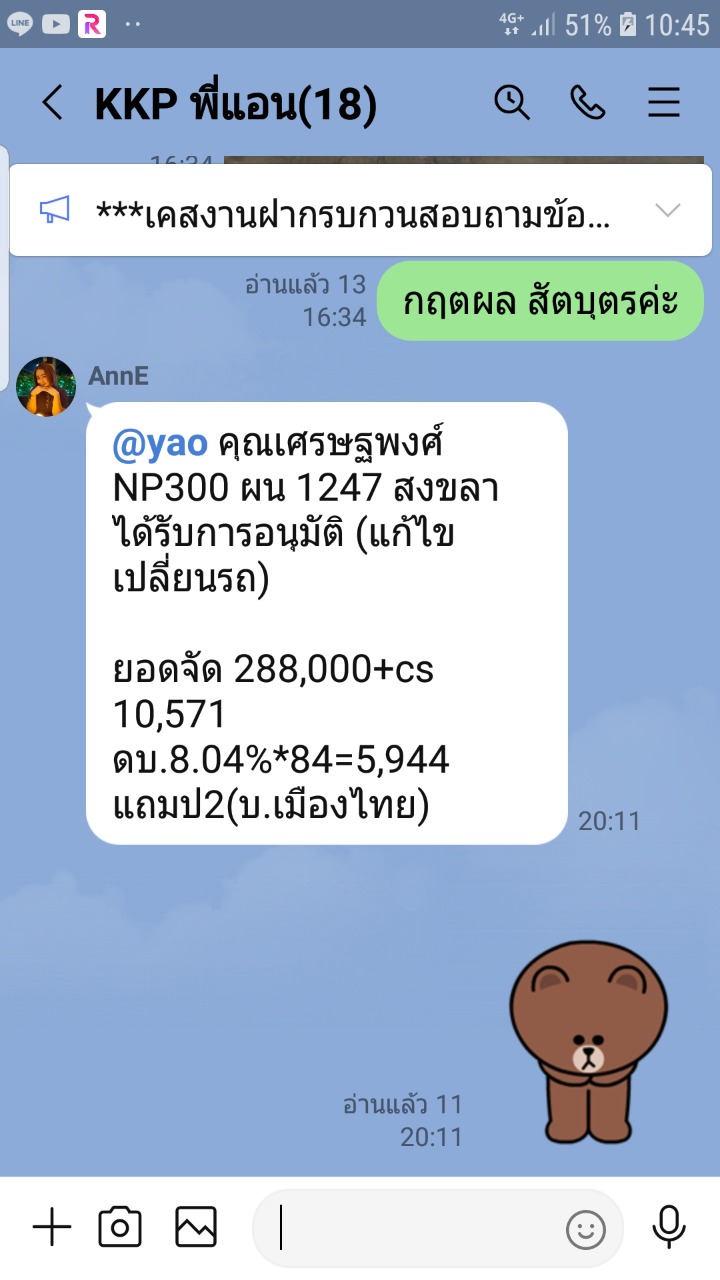Screen dimensions: 720x1280
Task: Tap the @yao mention link
Action: point(160,444)
